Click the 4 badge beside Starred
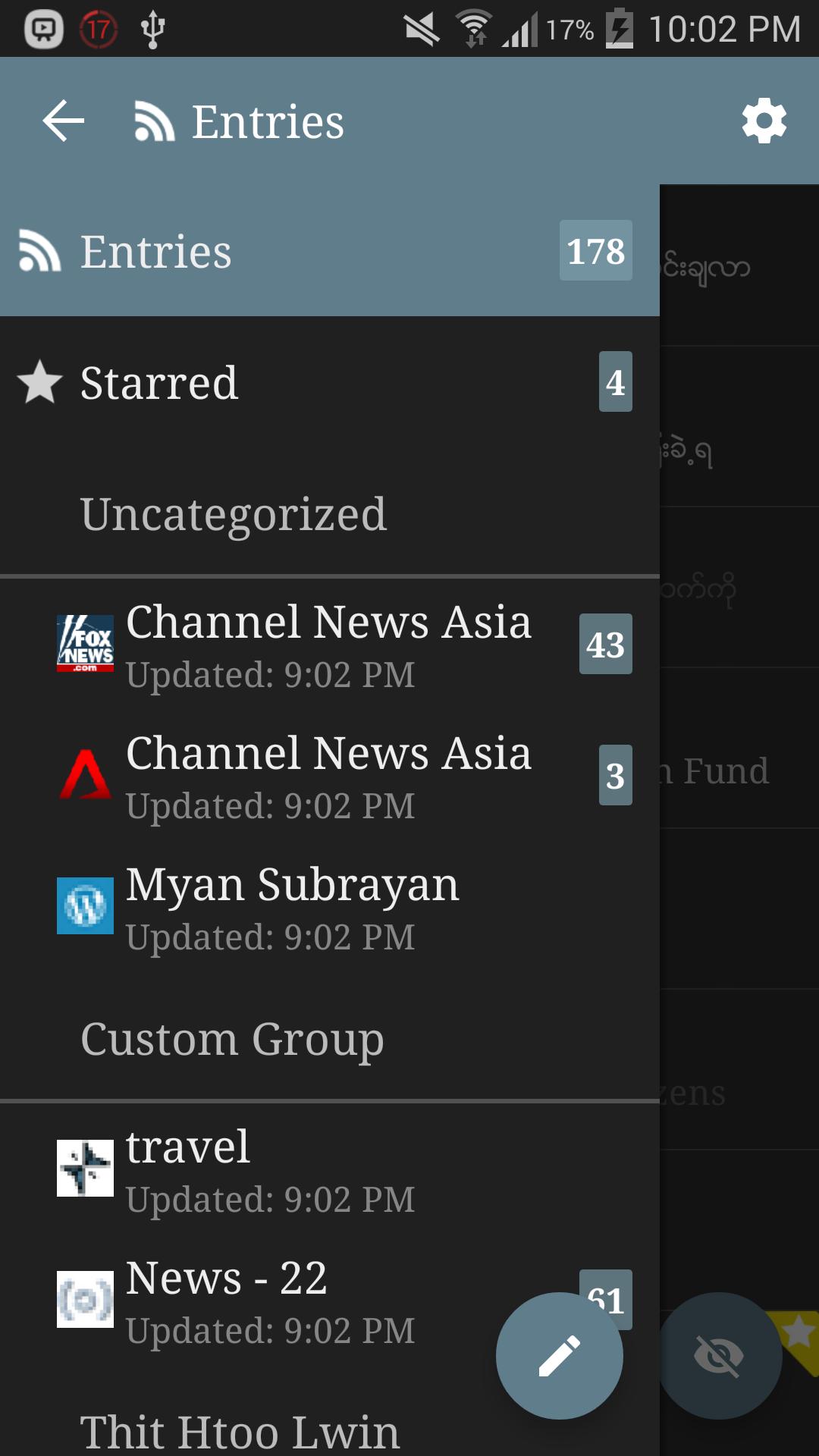Image resolution: width=819 pixels, height=1456 pixels. 616,383
